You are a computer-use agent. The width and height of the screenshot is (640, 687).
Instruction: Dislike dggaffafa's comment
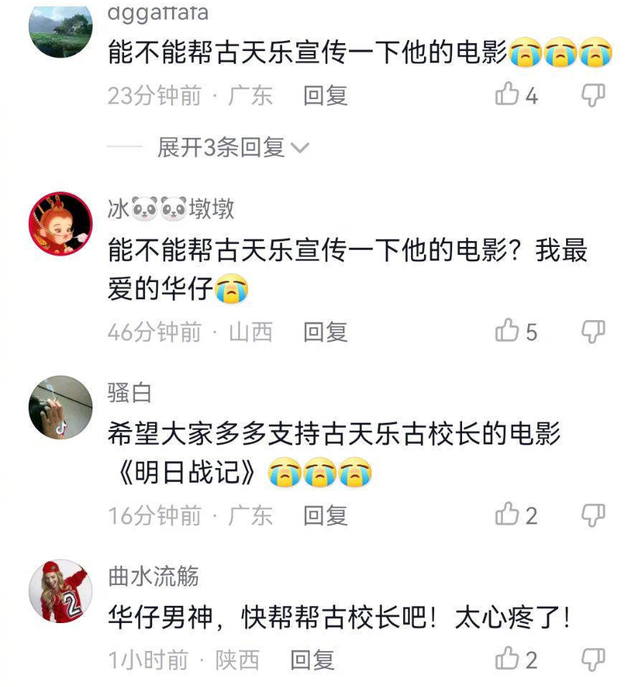point(594,95)
